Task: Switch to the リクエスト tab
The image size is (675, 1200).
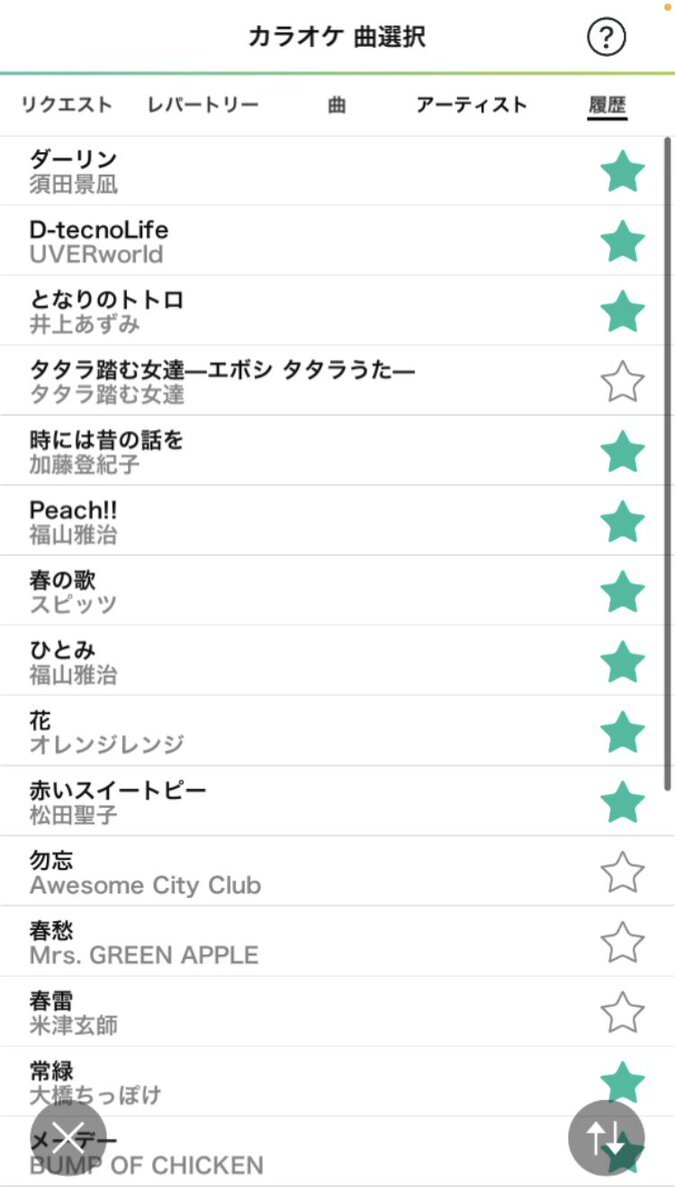Action: (x=67, y=104)
